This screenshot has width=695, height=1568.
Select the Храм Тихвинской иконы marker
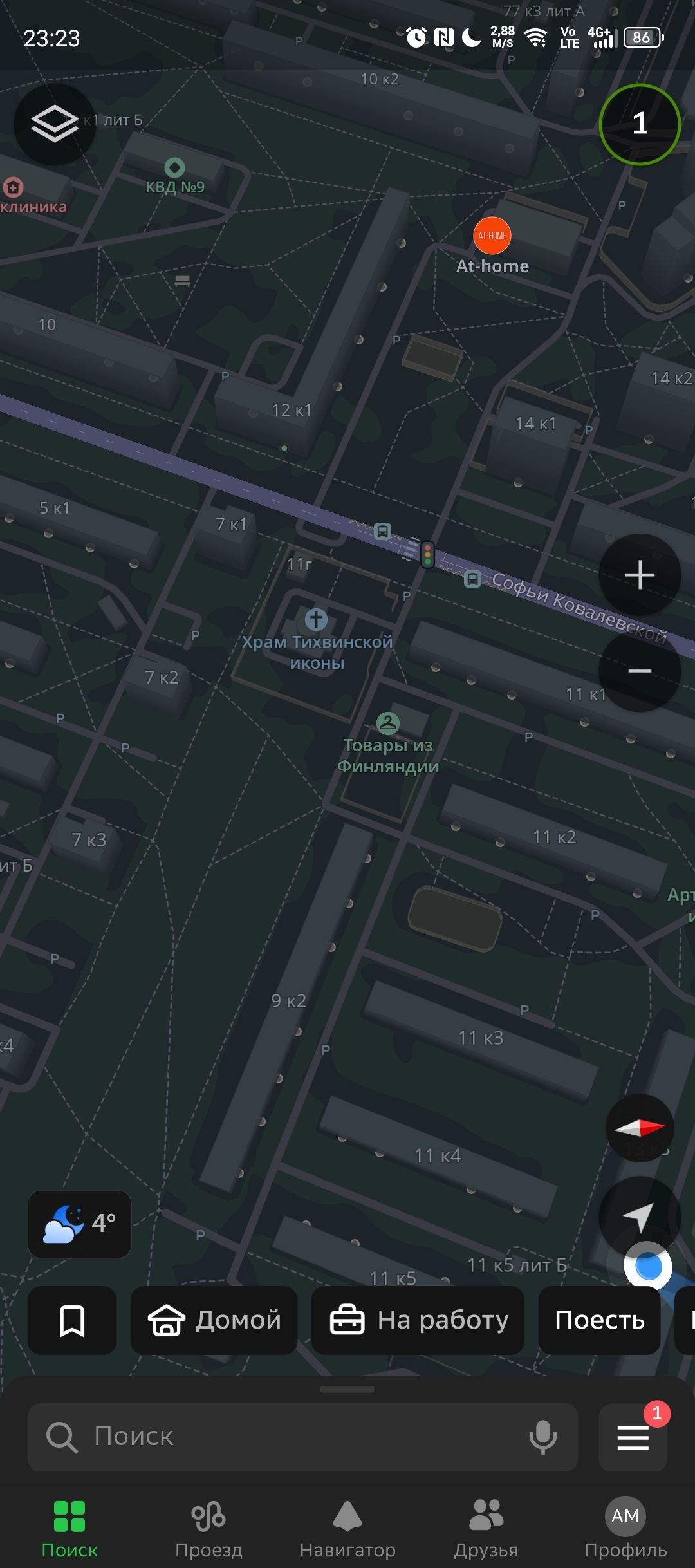pyautogui.click(x=316, y=620)
